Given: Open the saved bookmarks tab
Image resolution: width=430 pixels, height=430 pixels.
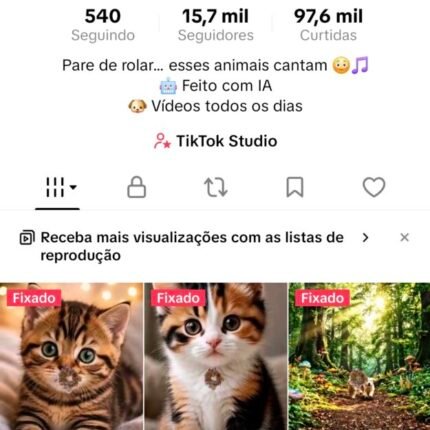Looking at the screenshot, I should (295, 187).
